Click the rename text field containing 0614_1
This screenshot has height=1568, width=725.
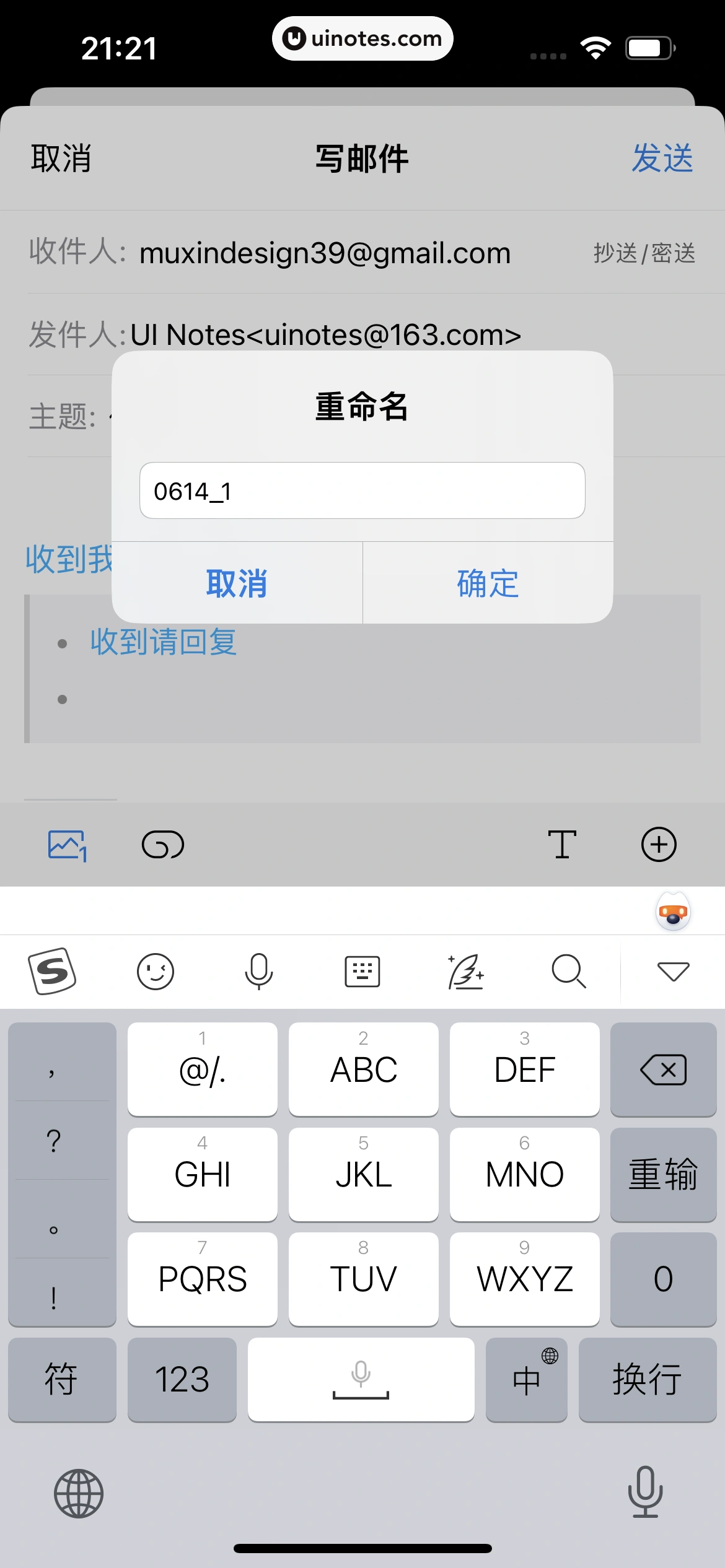362,491
